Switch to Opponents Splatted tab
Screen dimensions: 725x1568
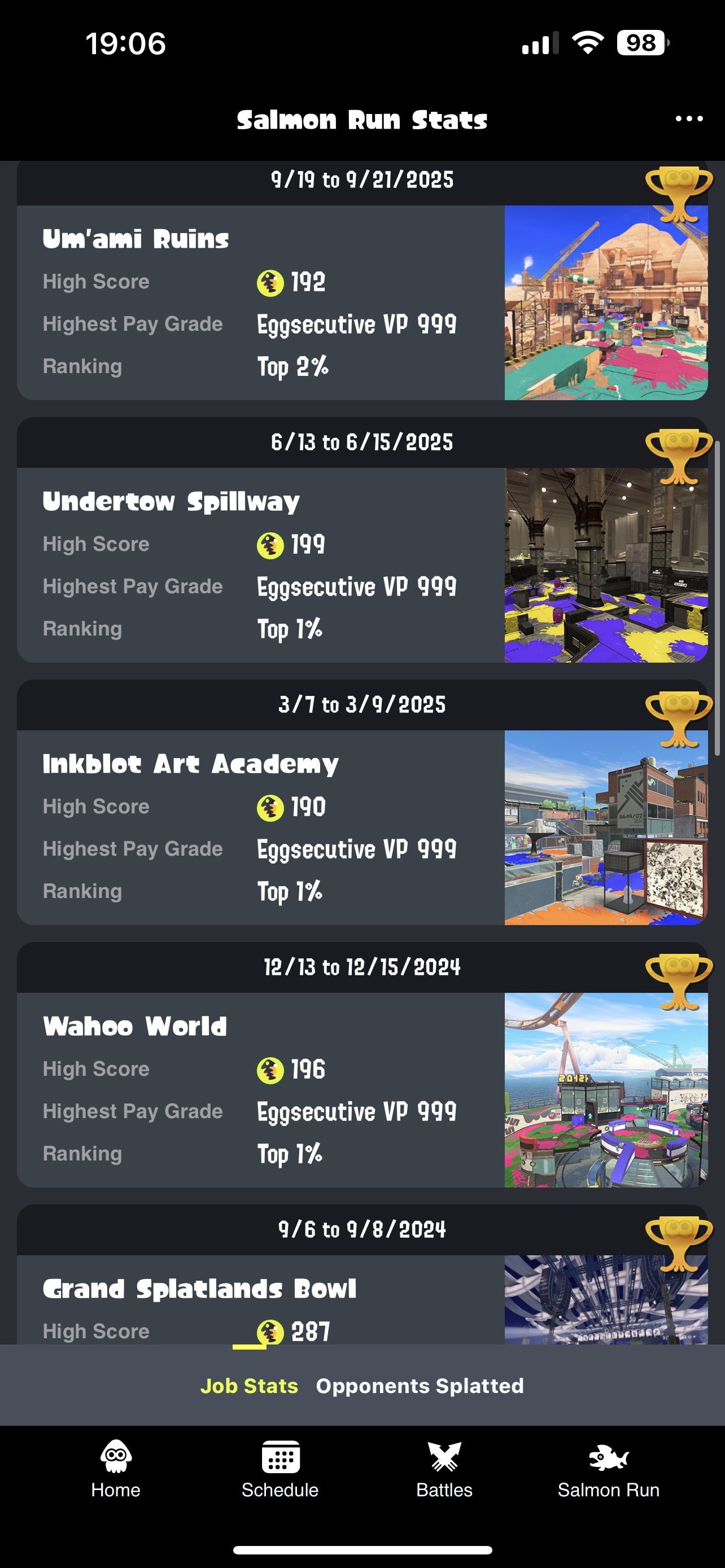pyautogui.click(x=420, y=1386)
